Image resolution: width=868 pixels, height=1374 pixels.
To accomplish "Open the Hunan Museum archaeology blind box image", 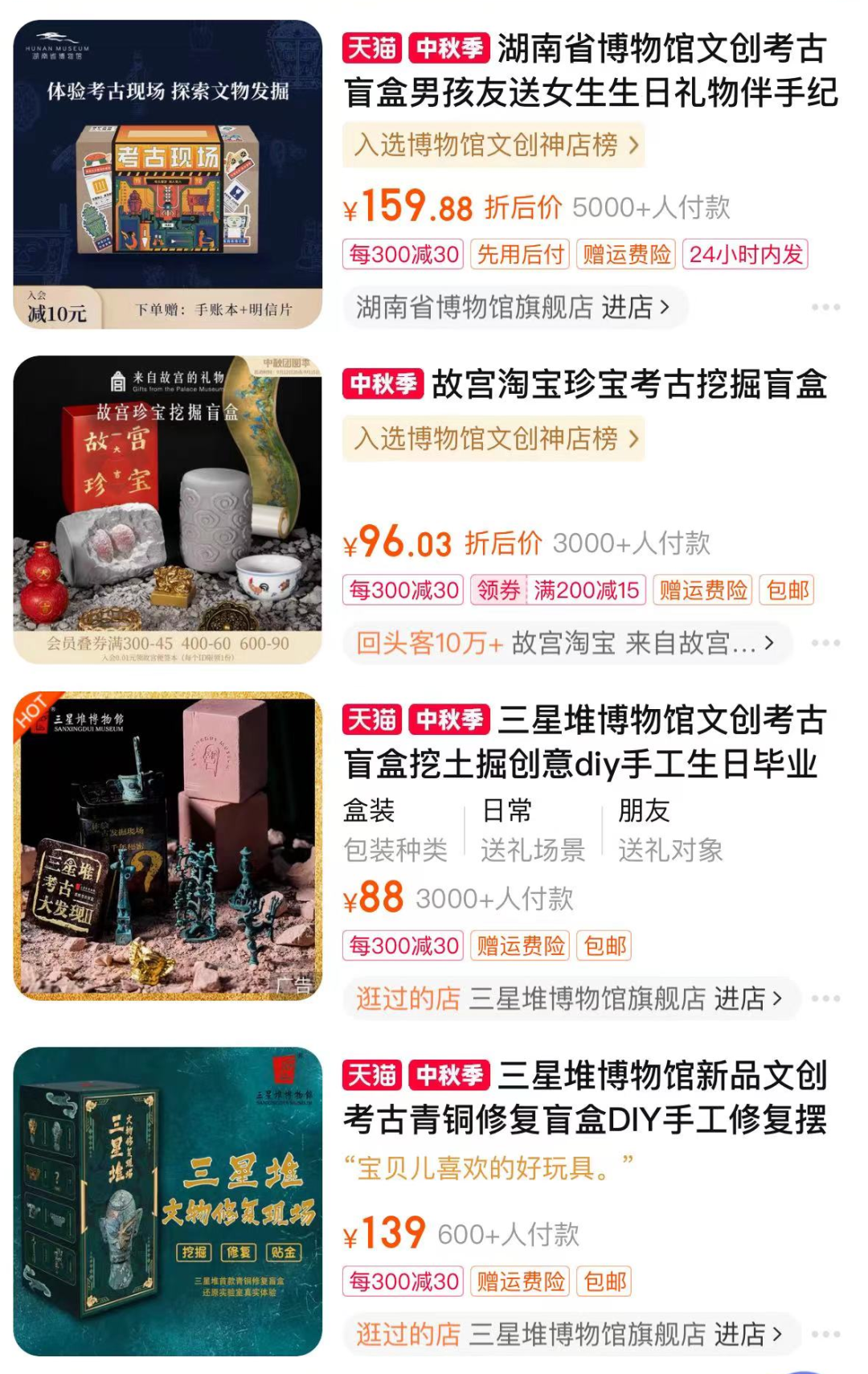I will pos(167,174).
